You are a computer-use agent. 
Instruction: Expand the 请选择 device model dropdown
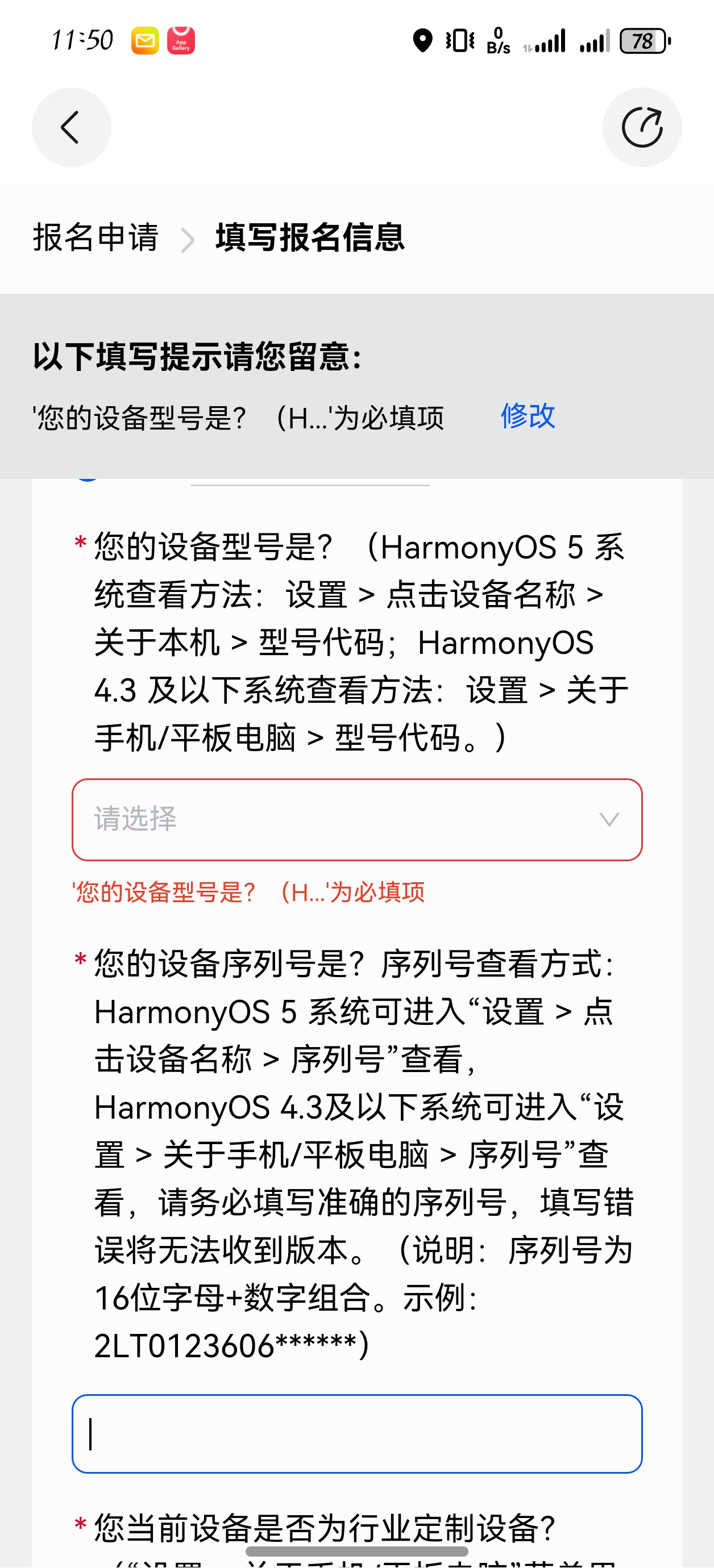click(357, 819)
